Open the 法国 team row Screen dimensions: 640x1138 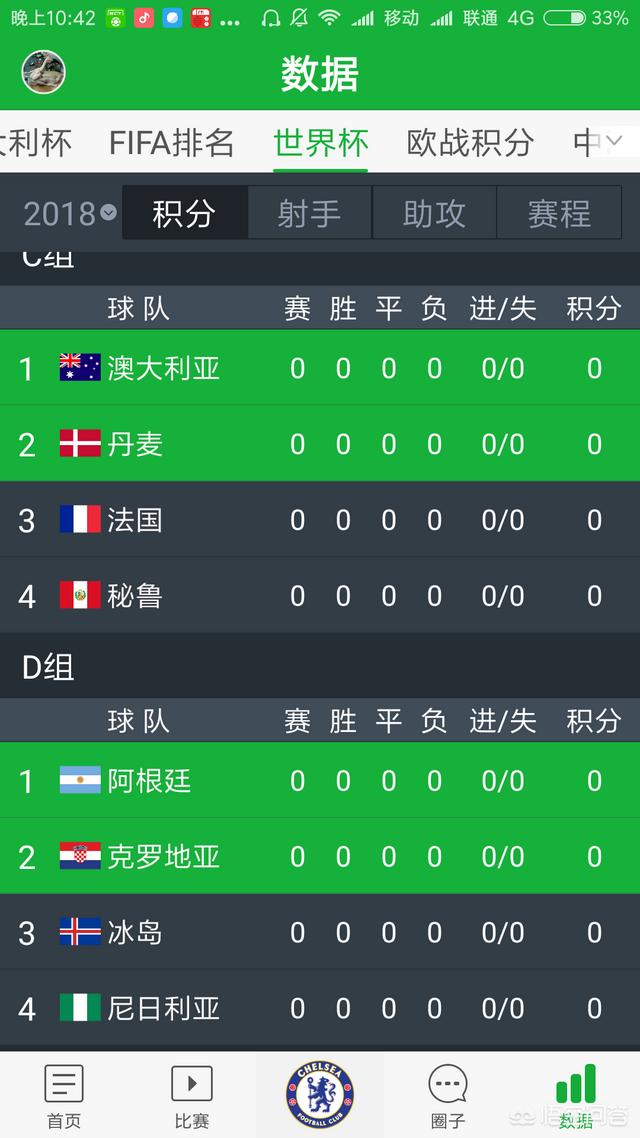[x=320, y=520]
